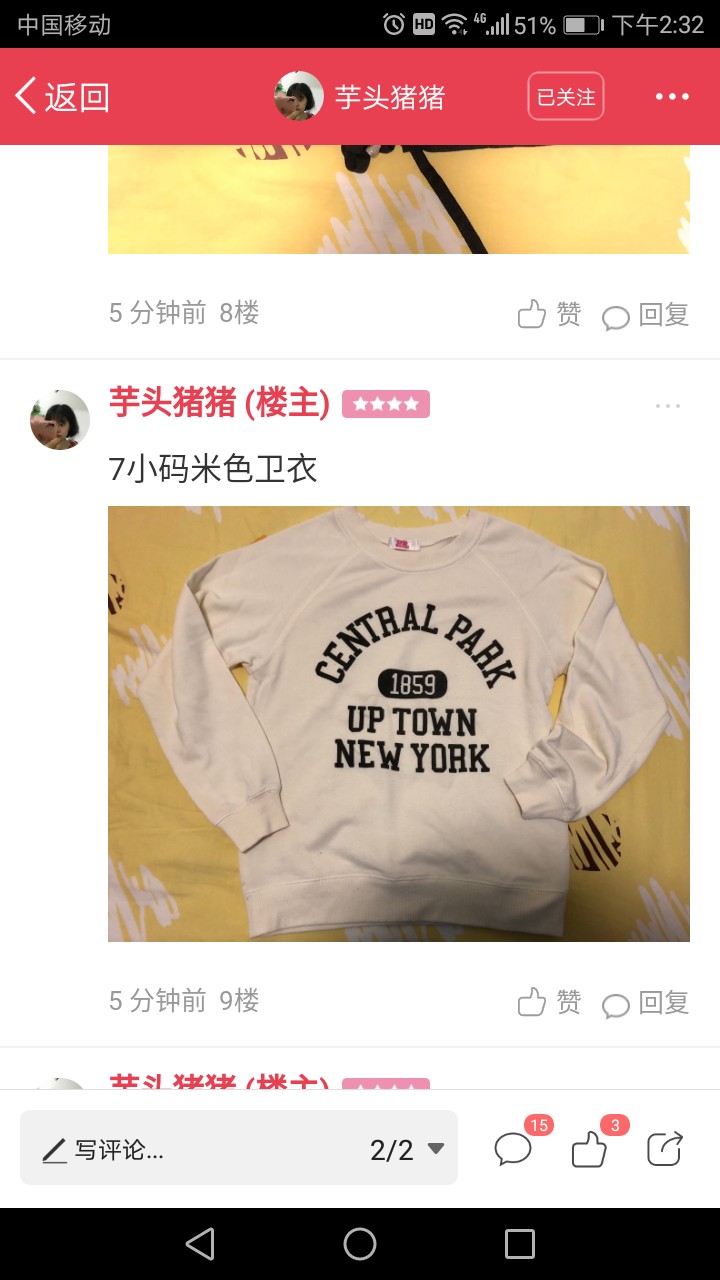Viewport: 720px width, 1280px height.
Task: Expand the 2/2 page selector
Action: [408, 1149]
